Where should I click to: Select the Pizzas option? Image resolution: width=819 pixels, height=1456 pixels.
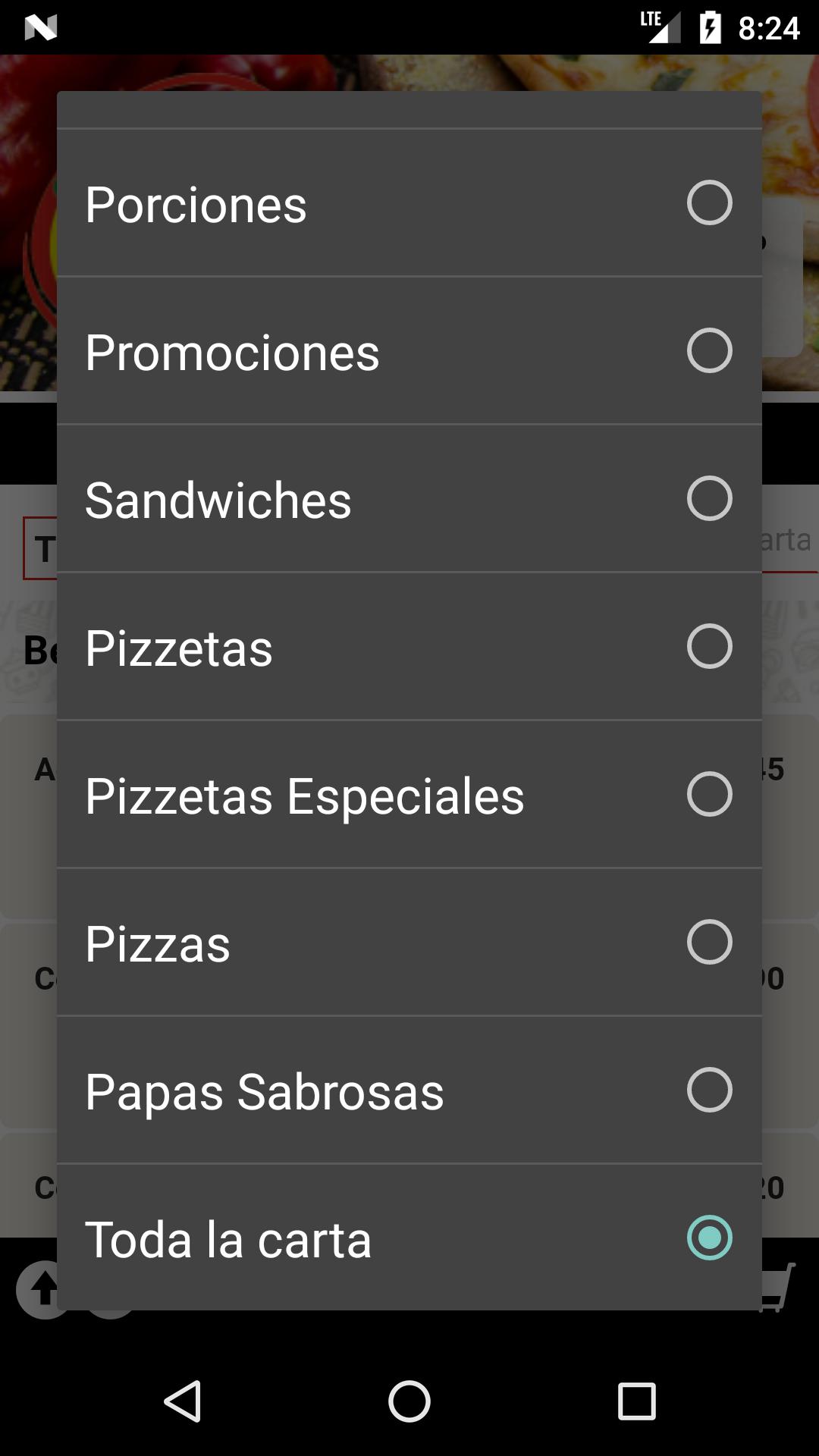click(x=409, y=943)
